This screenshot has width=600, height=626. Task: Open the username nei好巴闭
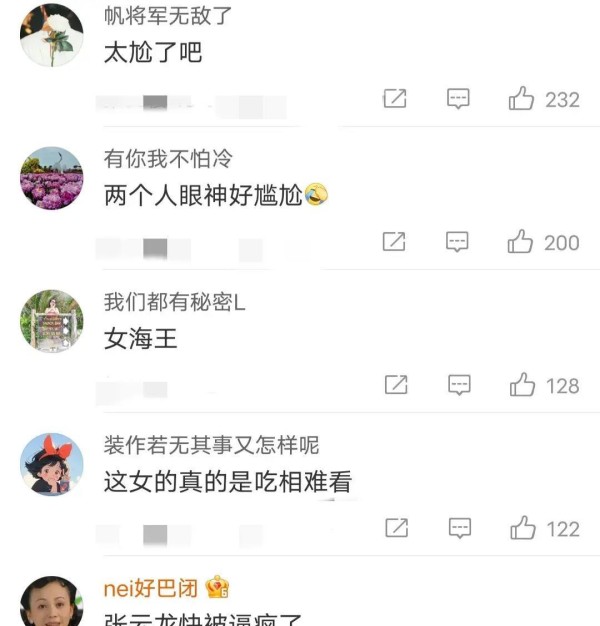(x=153, y=588)
